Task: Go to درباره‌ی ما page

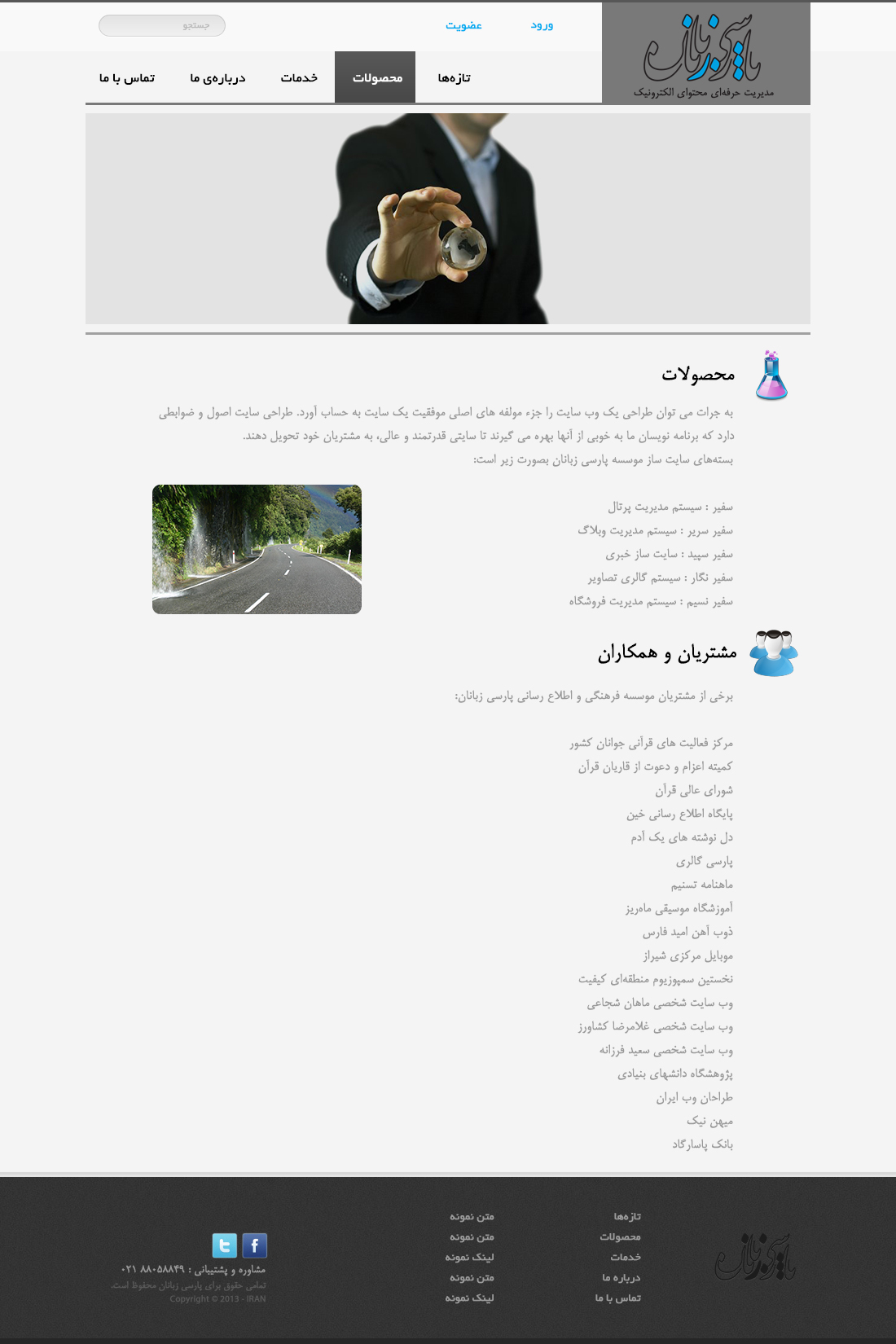Action: [x=217, y=77]
